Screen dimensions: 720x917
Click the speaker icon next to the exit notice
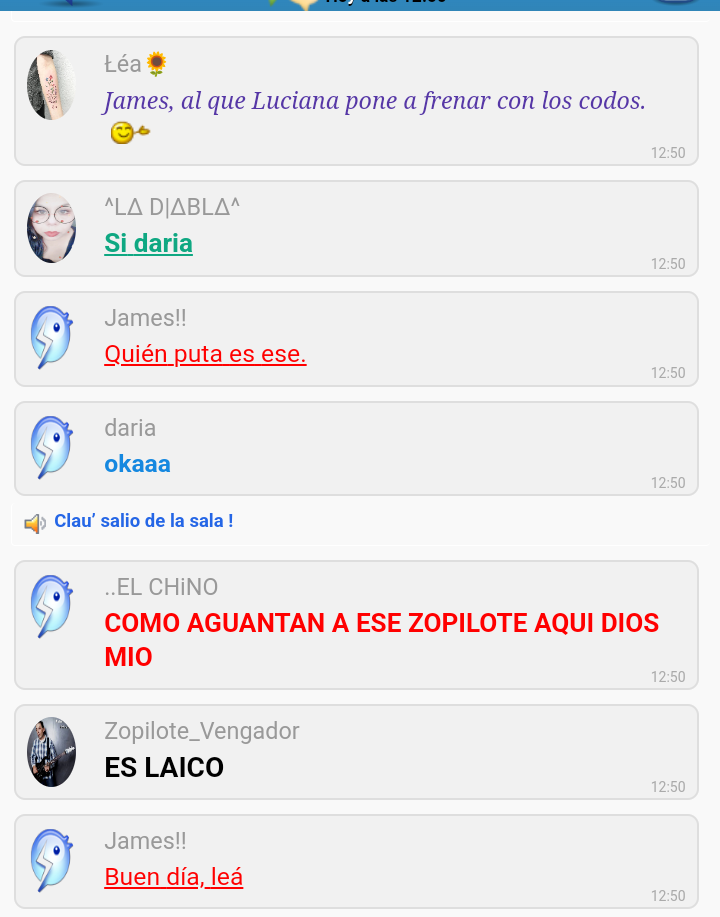(x=34, y=522)
